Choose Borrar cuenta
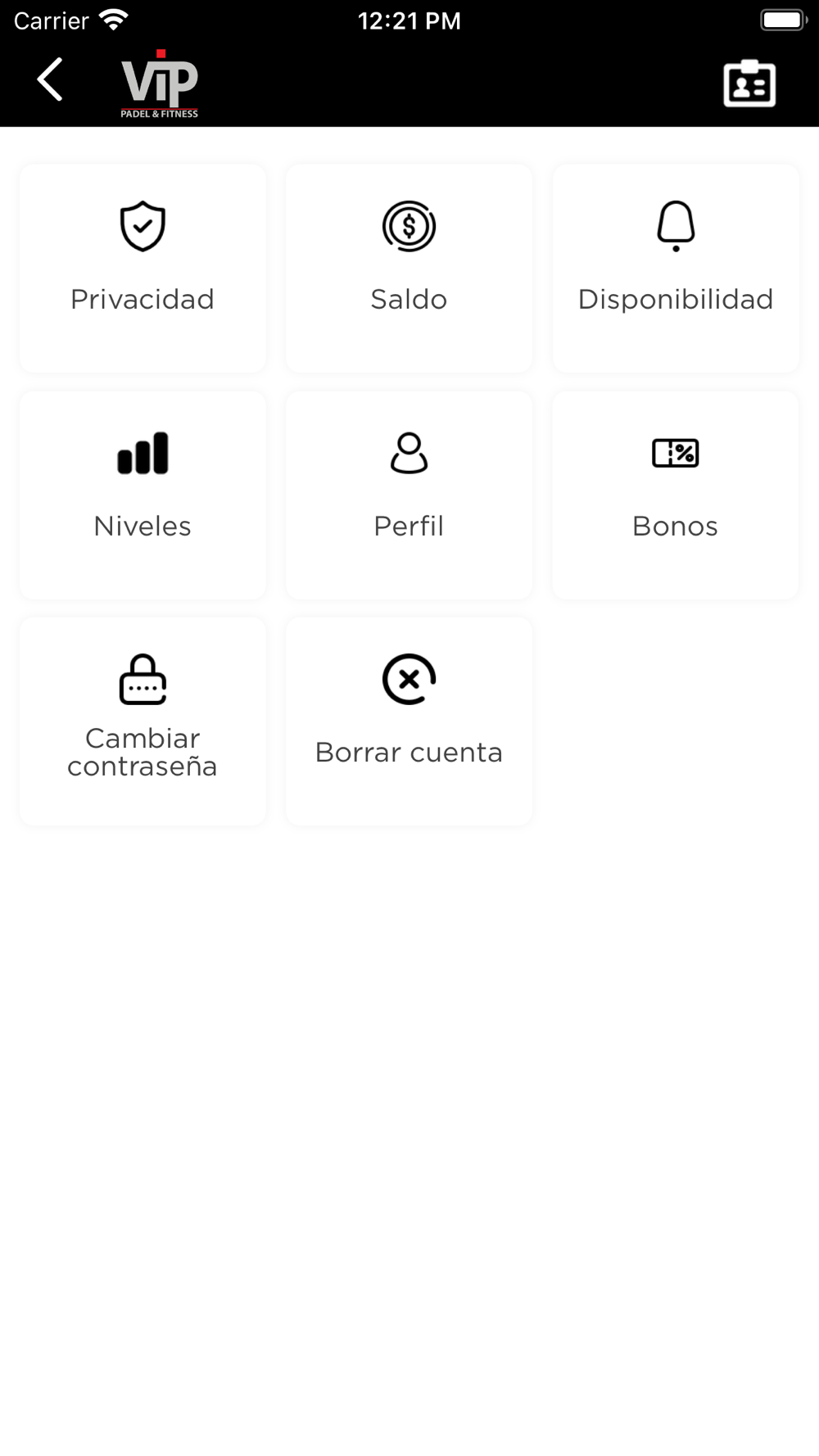 [409, 721]
